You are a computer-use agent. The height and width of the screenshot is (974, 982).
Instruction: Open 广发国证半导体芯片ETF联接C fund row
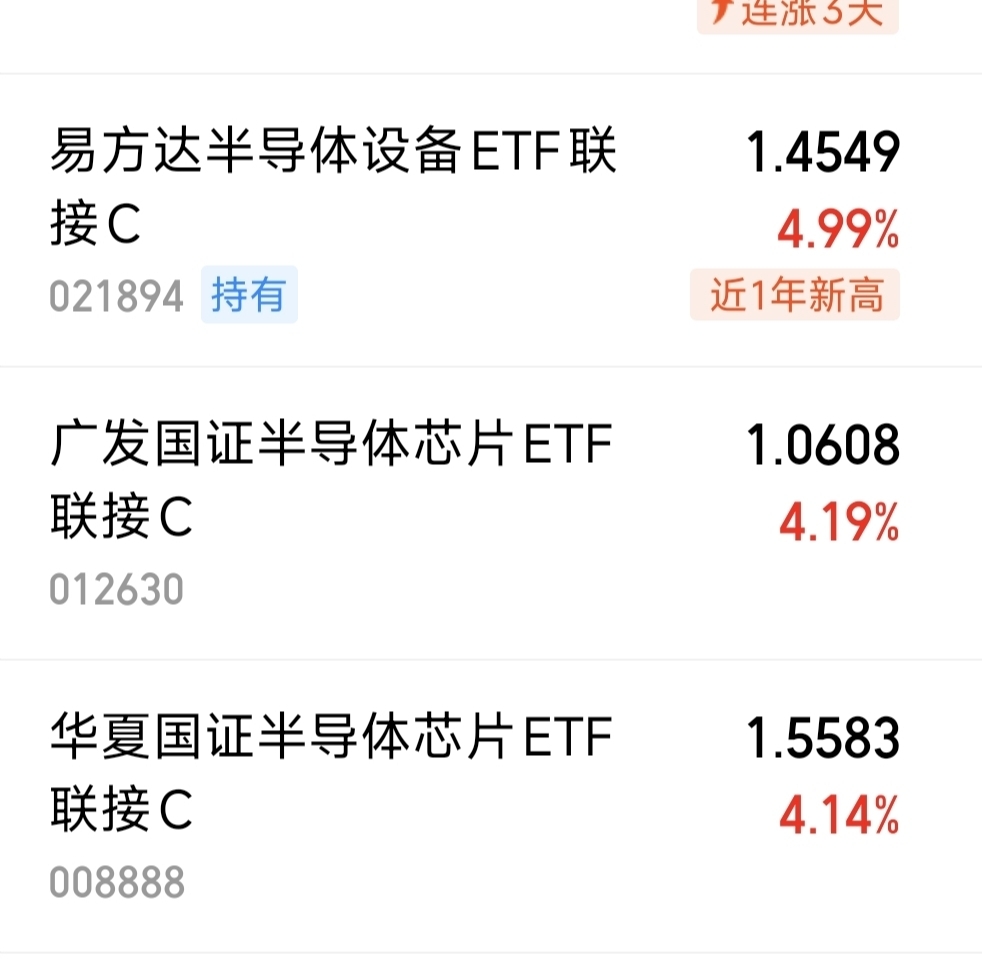click(x=331, y=481)
